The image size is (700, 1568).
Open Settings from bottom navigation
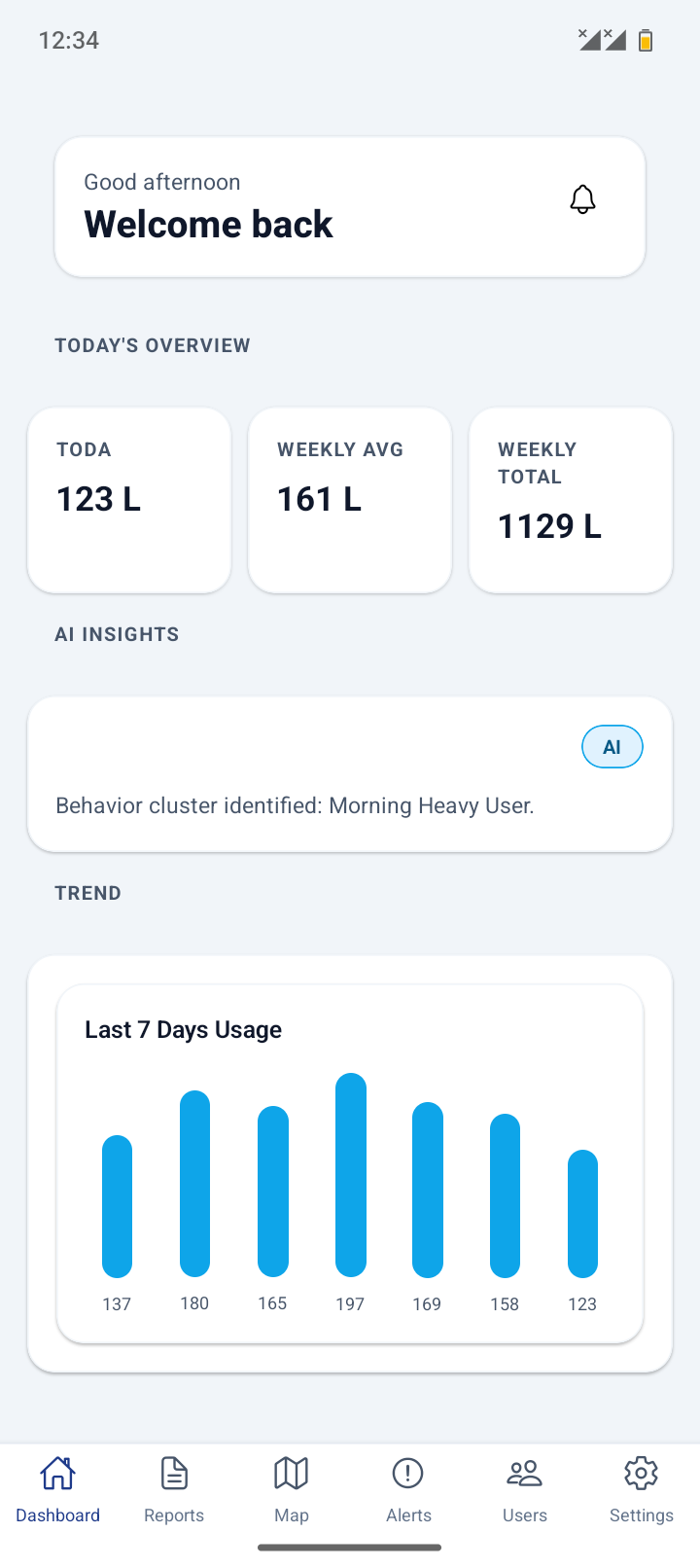(x=642, y=1490)
